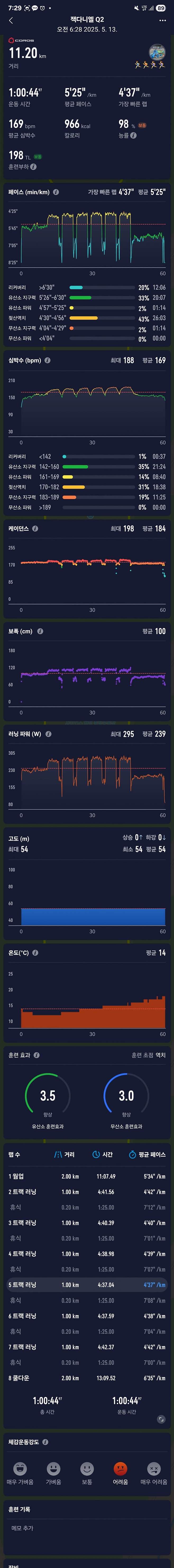Open info icon next to 케이던스

point(35,528)
